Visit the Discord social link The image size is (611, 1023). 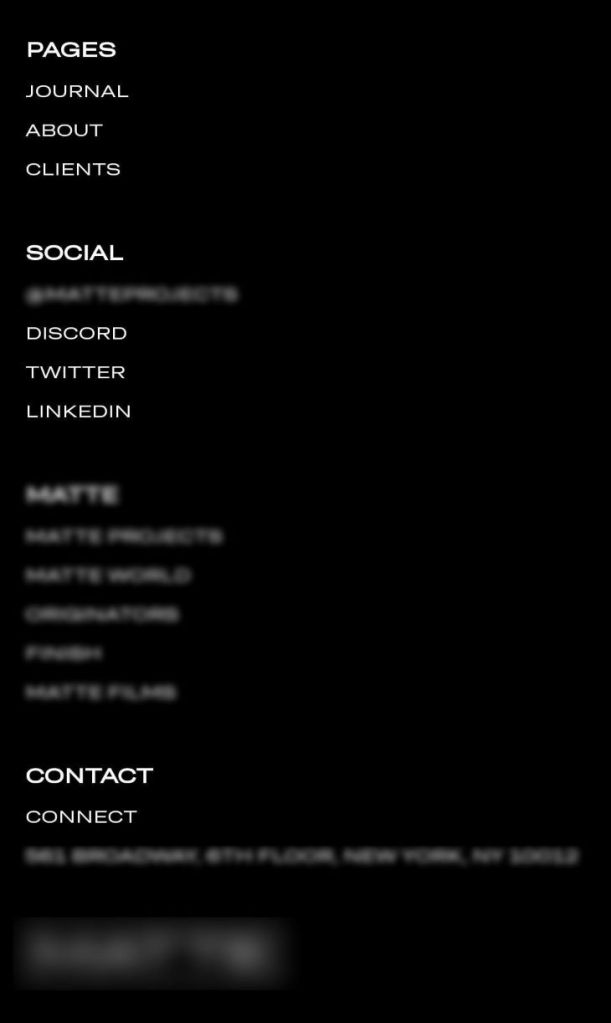76,333
